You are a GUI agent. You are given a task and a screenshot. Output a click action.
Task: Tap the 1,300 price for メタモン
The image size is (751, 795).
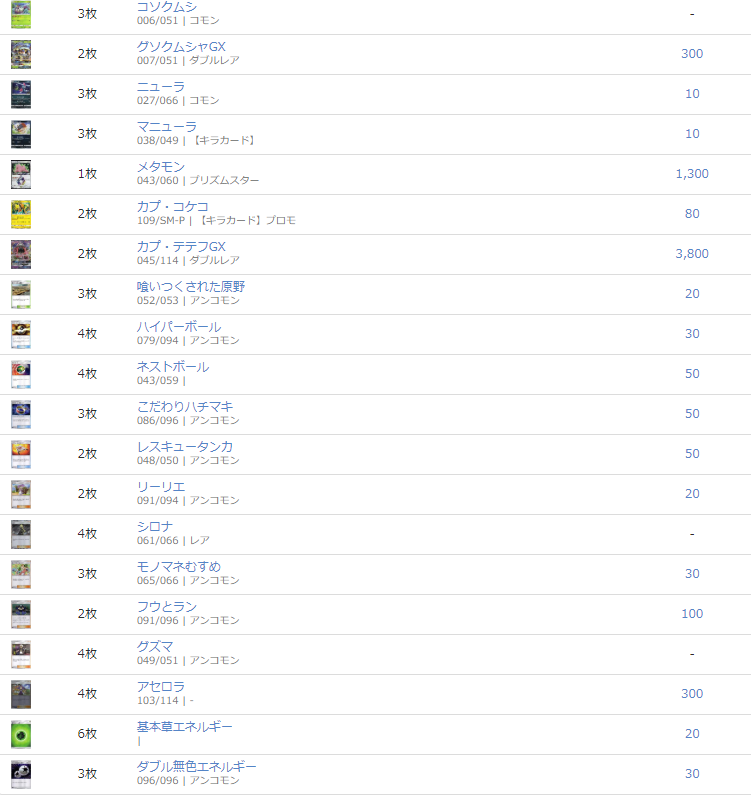click(692, 174)
